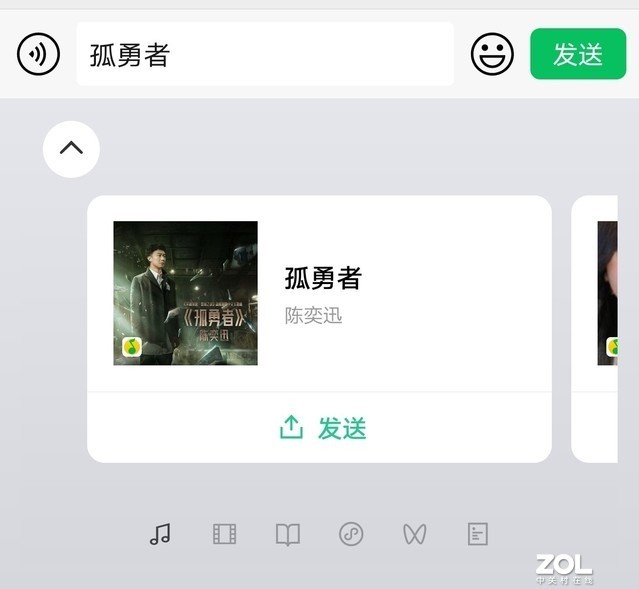Switch to the butterfly icon category
The width and height of the screenshot is (639, 589).
tap(414, 534)
